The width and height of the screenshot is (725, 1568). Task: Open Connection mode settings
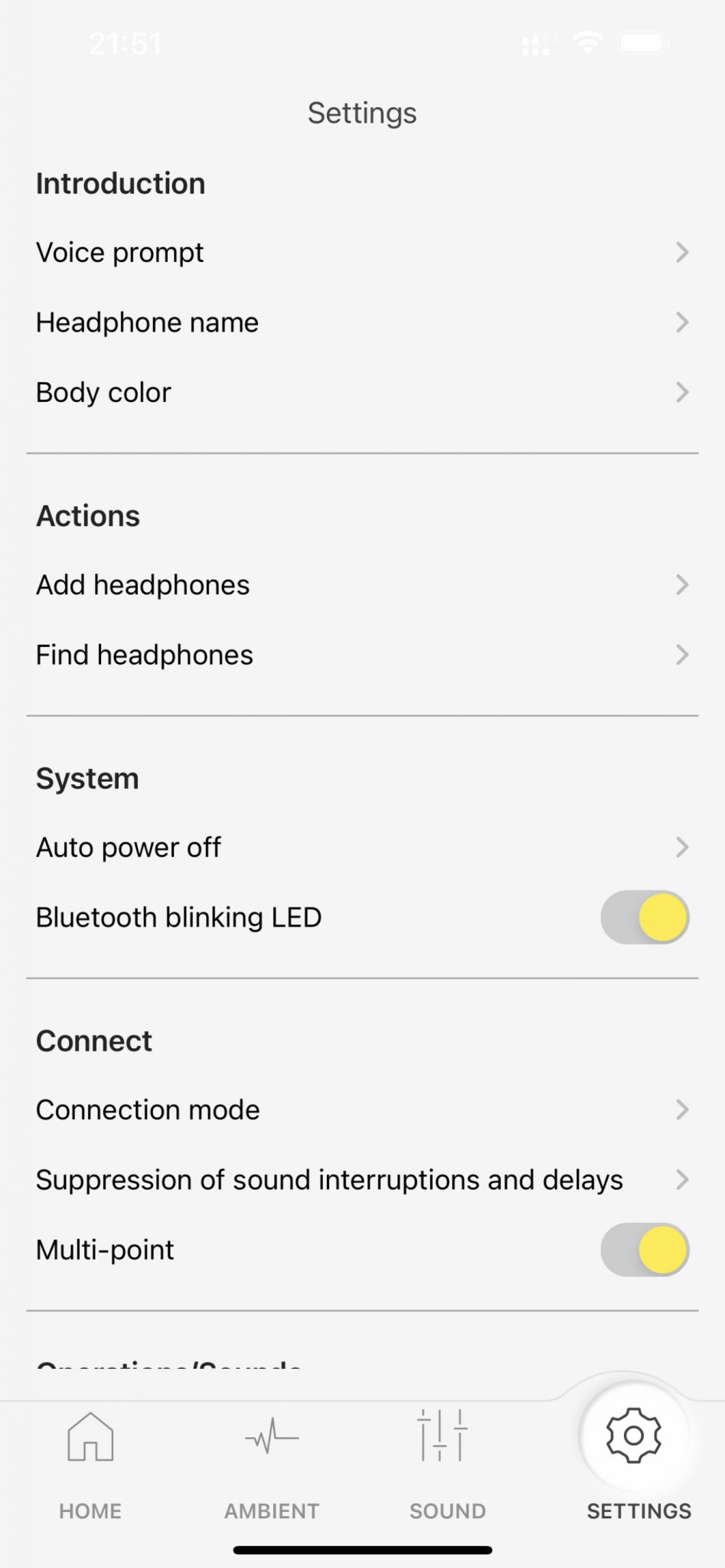(x=362, y=1110)
